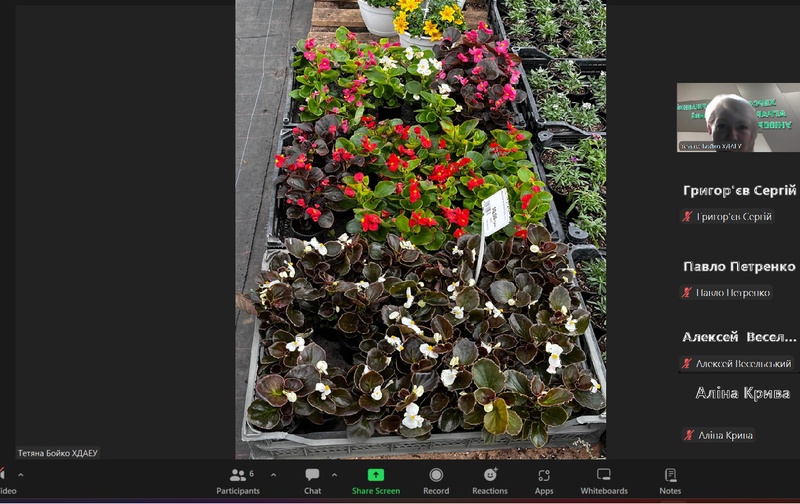Select participant tile Алексей Весельський

pos(739,349)
